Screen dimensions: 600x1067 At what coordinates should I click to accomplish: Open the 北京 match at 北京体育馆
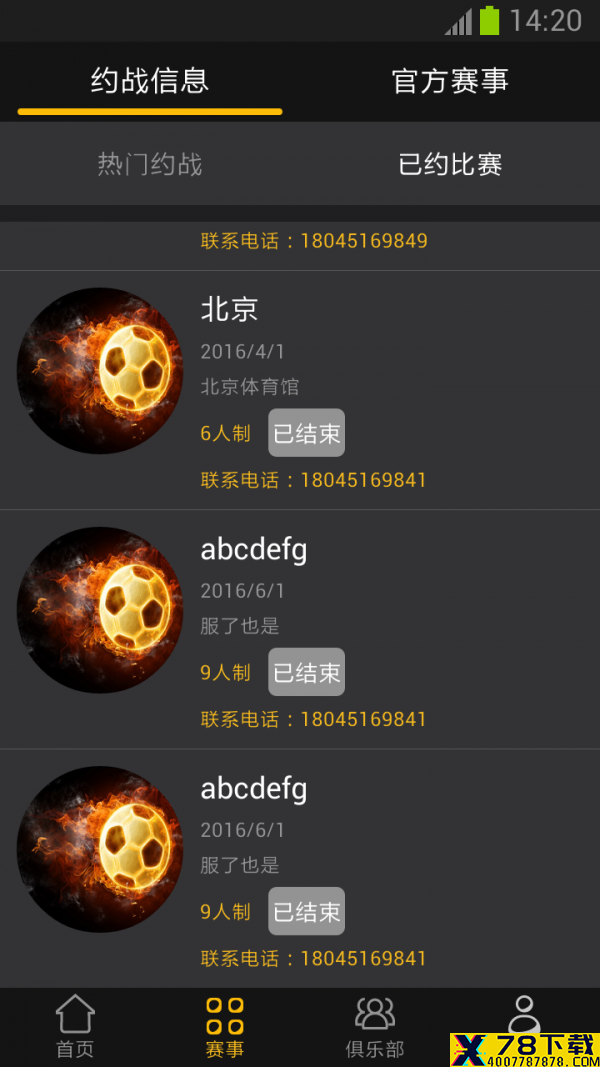pos(300,390)
